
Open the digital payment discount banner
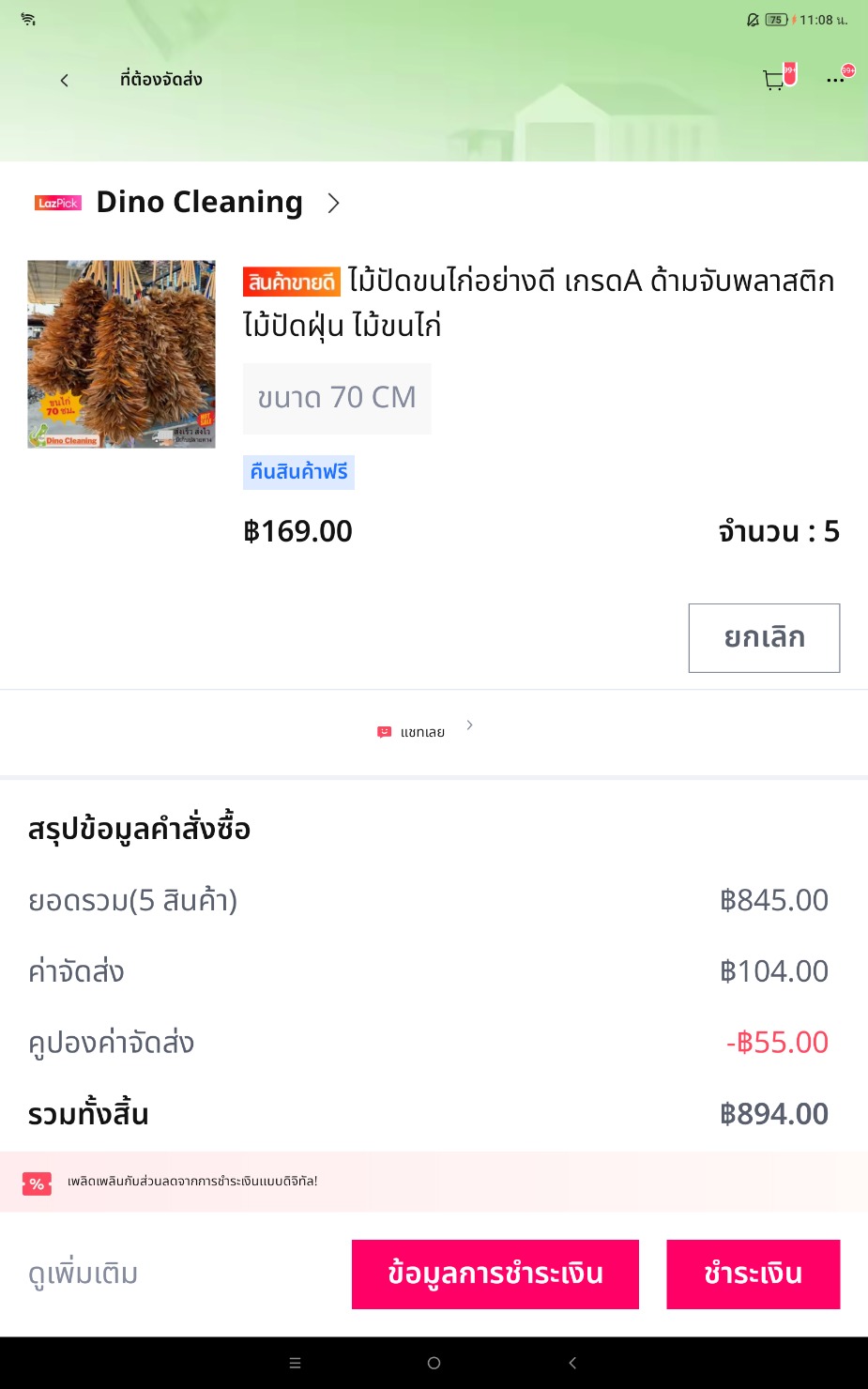[434, 1182]
